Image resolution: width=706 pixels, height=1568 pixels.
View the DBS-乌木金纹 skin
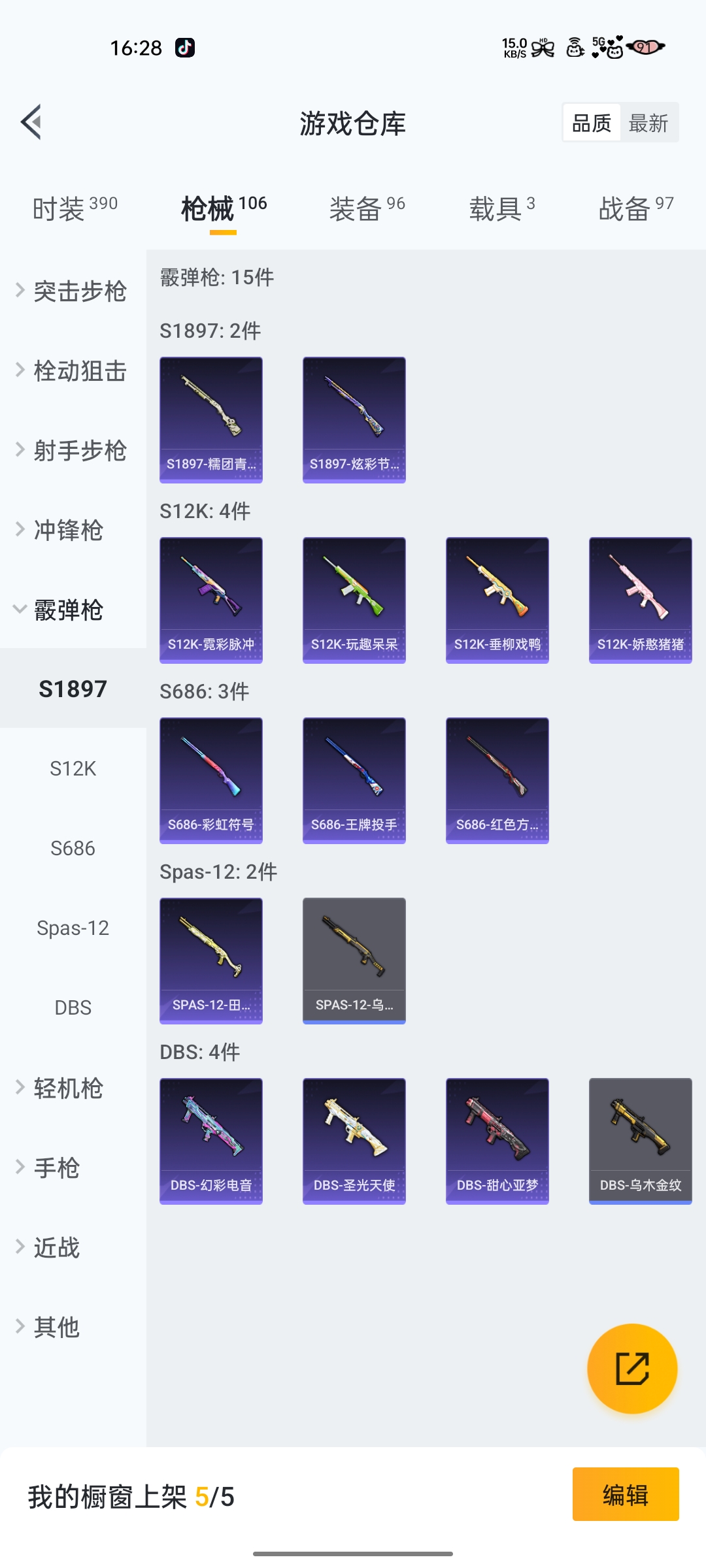[641, 1141]
